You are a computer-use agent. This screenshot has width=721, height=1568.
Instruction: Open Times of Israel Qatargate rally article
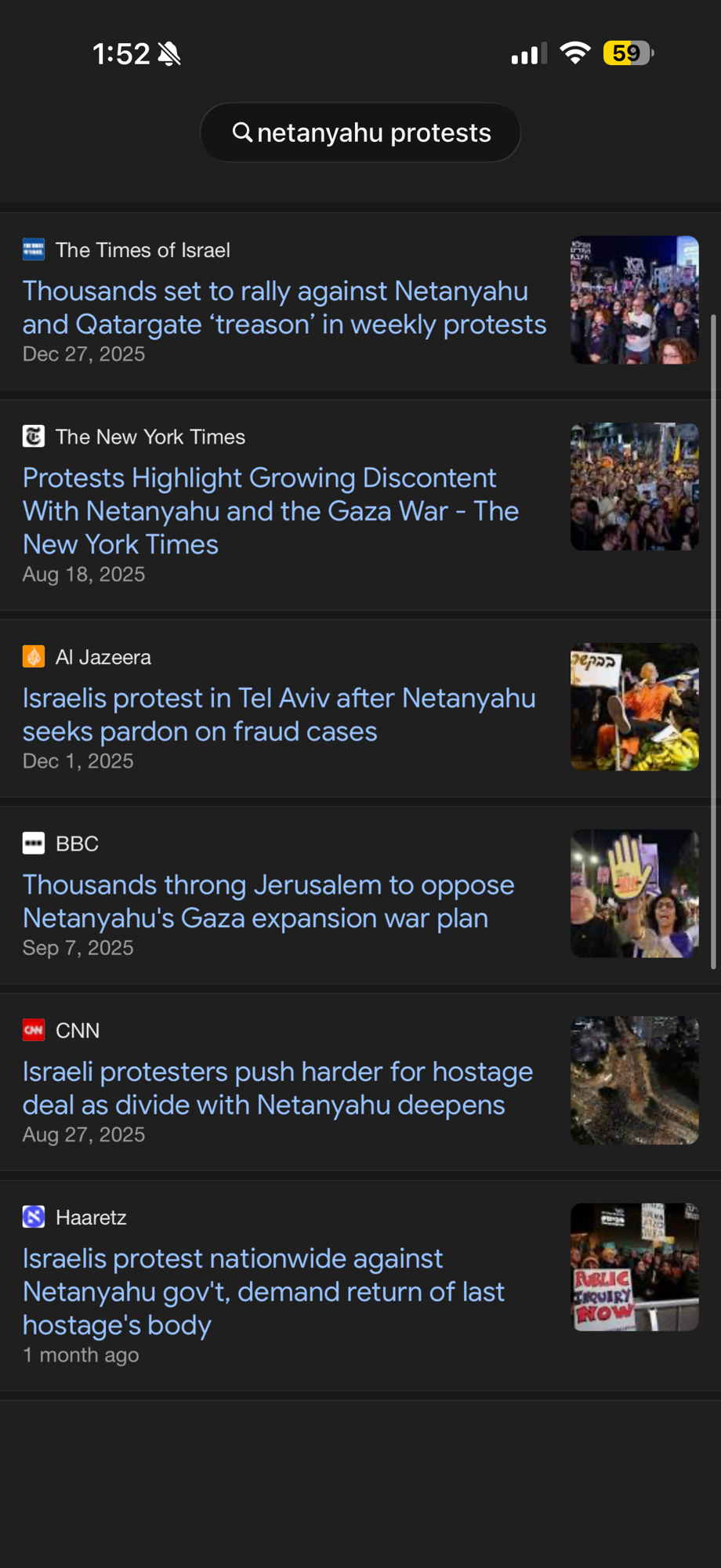pyautogui.click(x=284, y=307)
